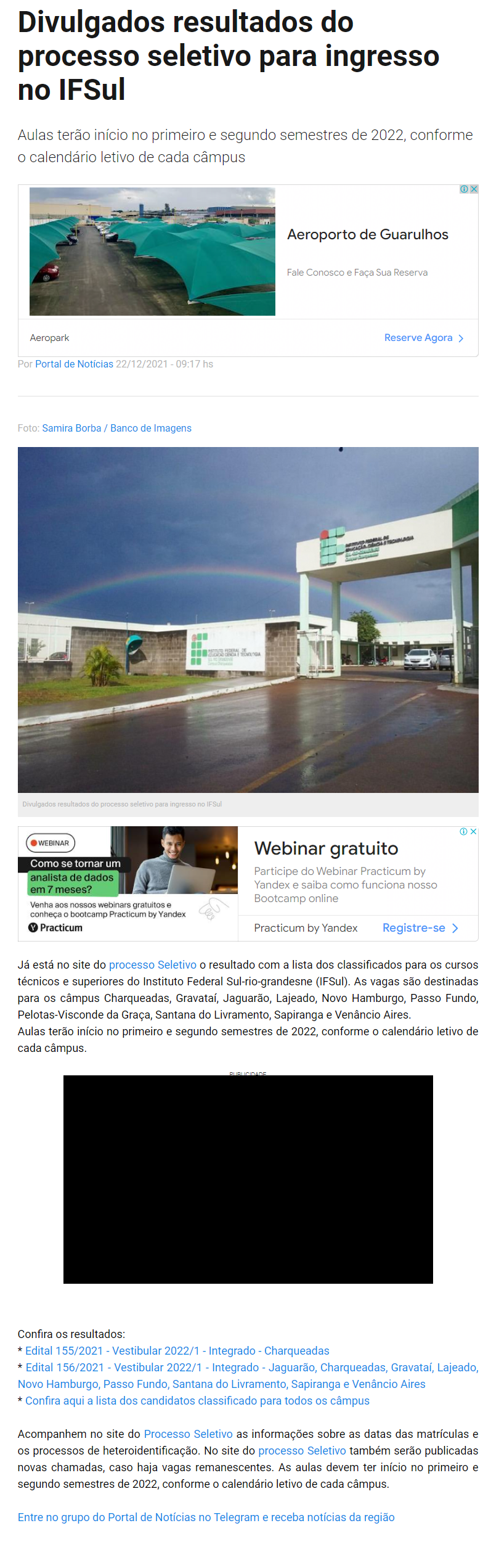Open the Aeroporto de Guarulhos ad image

(x=152, y=252)
